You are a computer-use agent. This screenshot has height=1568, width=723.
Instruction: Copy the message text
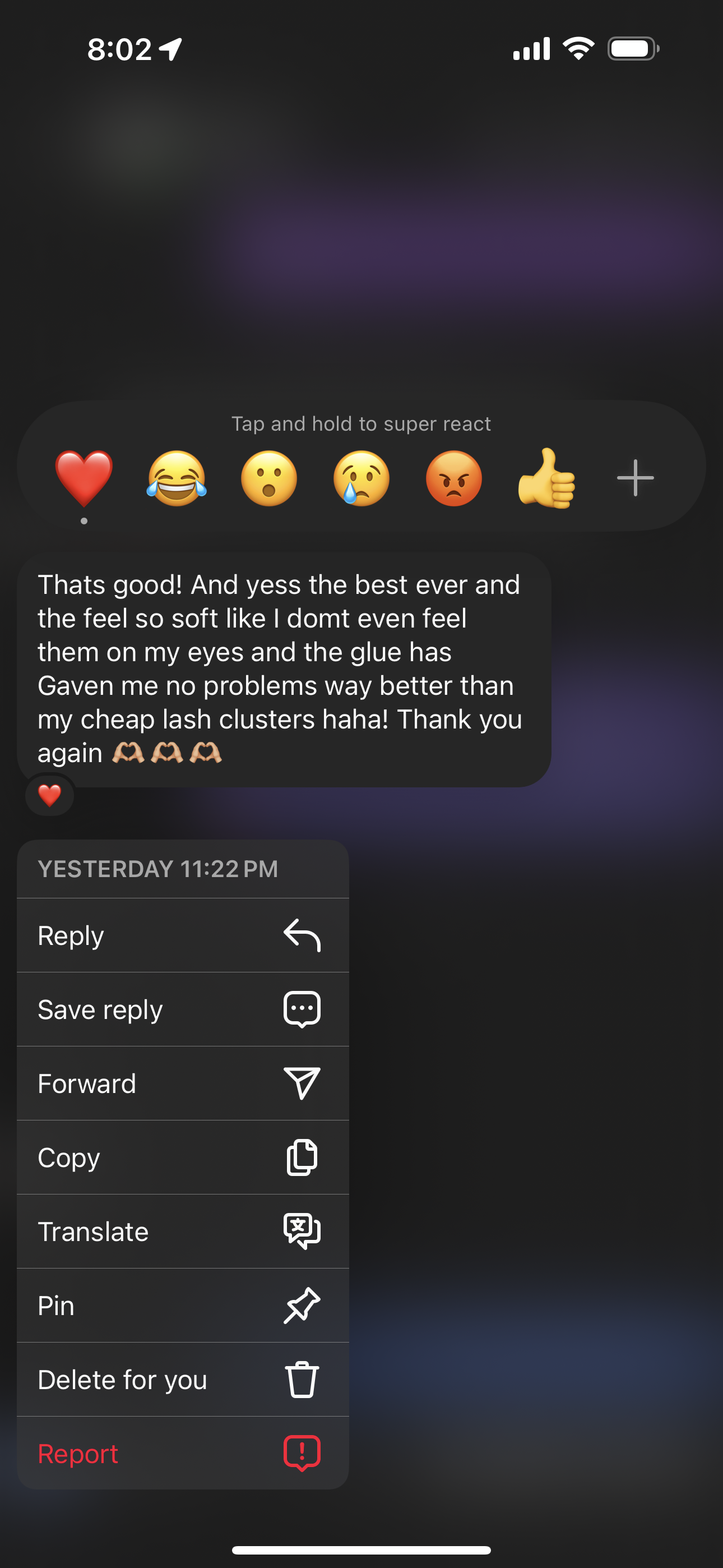pyautogui.click(x=183, y=1157)
